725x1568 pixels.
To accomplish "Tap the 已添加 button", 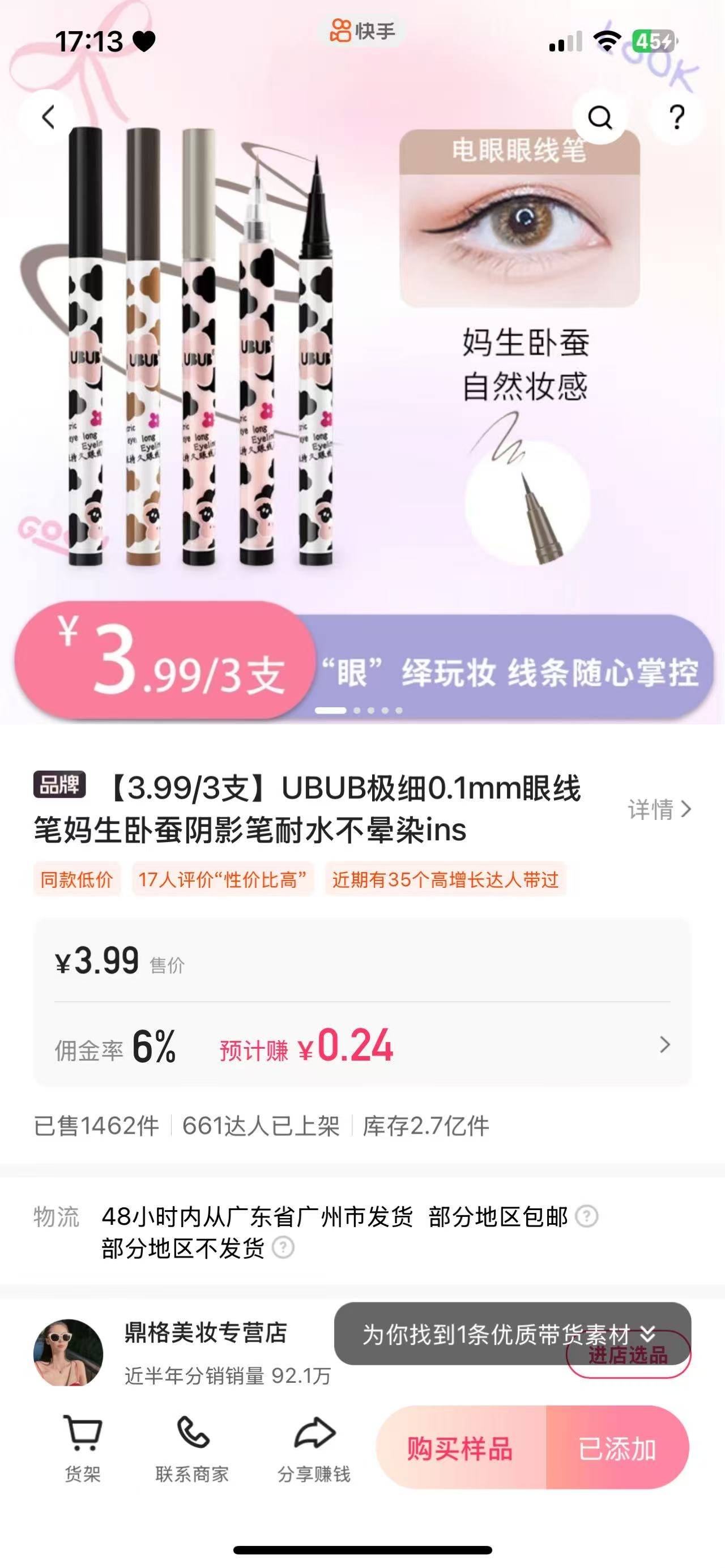I will [x=617, y=1448].
